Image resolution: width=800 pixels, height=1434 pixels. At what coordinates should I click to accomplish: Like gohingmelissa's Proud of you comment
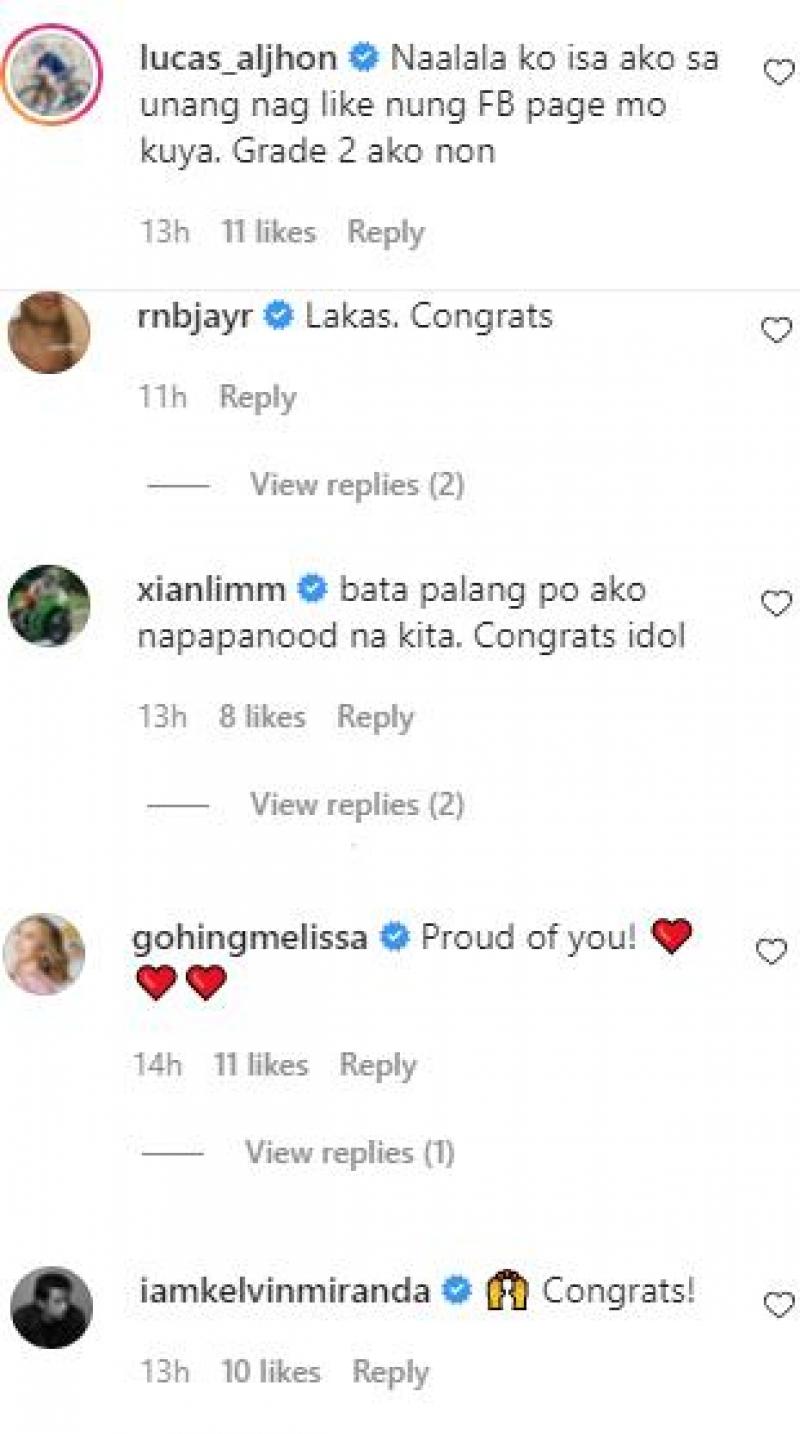(x=772, y=952)
